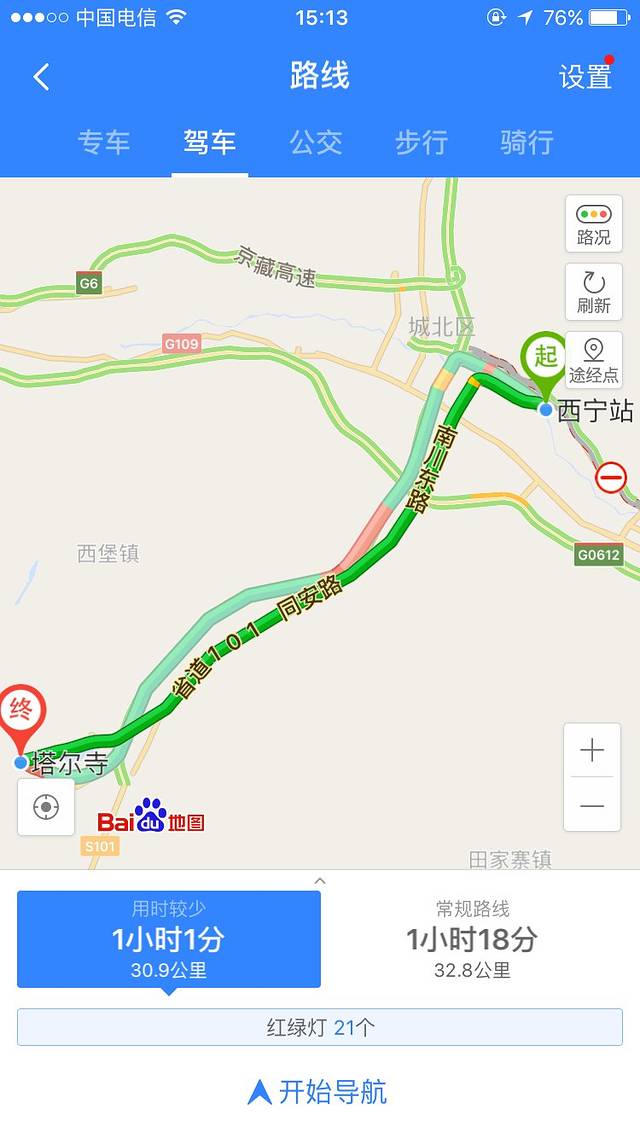
Task: Select the 驾车 driving tab
Action: tap(210, 143)
